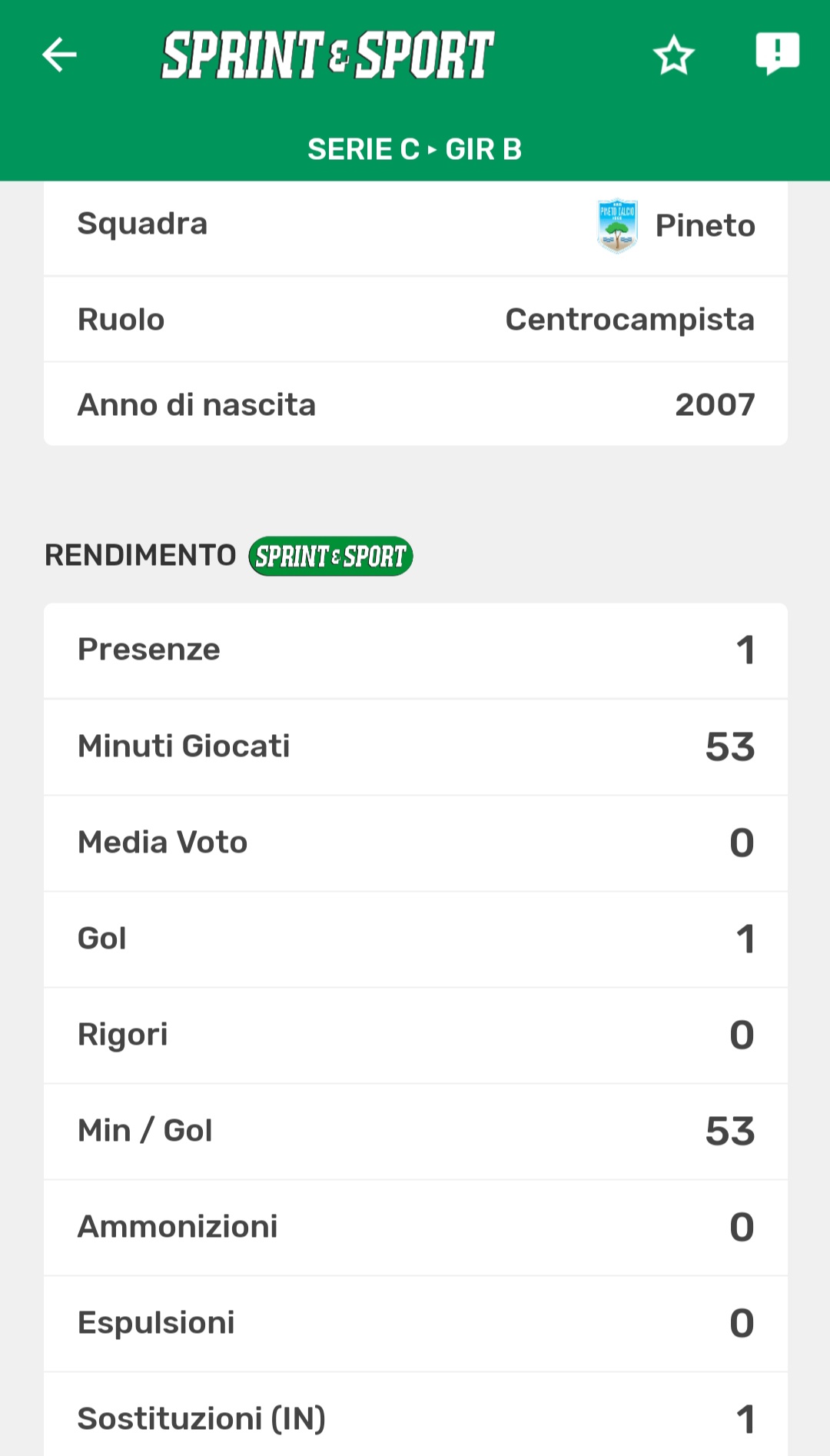Tap the Media Voto value zero
This screenshot has width=830, height=1456.
pyautogui.click(x=741, y=843)
